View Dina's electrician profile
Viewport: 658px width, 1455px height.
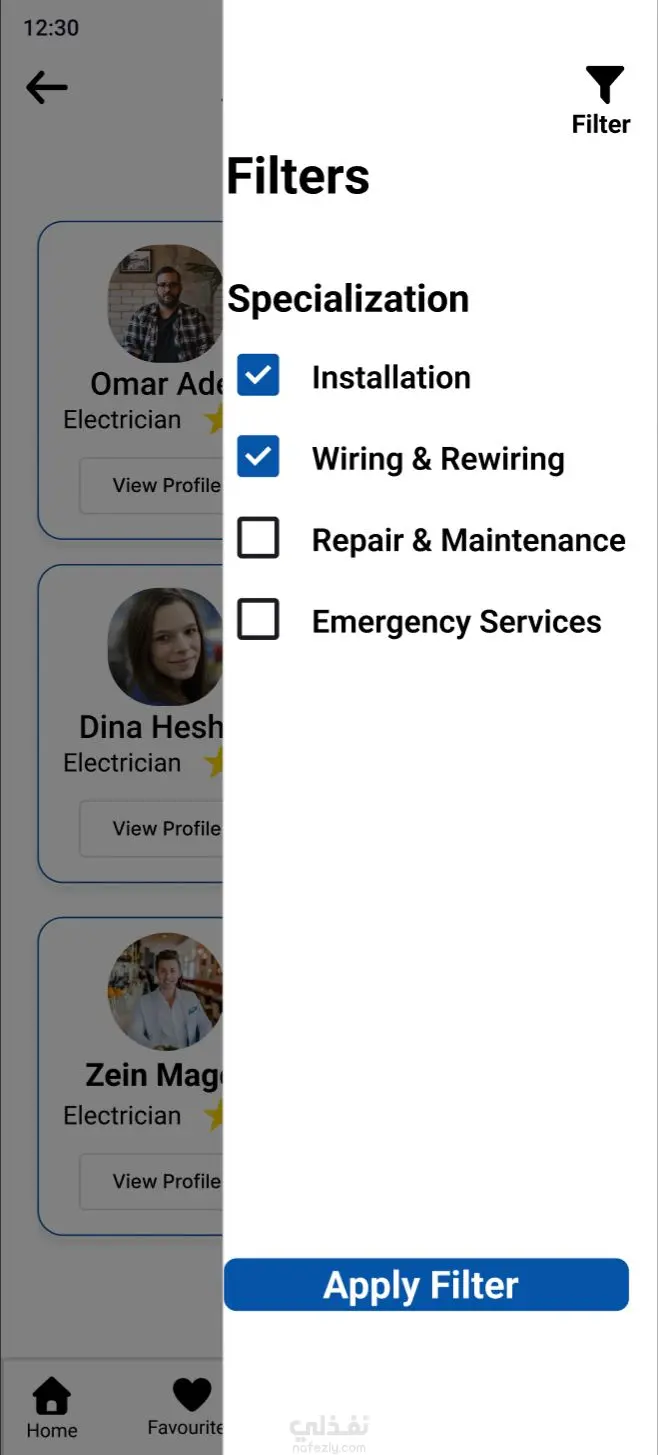[x=152, y=829]
